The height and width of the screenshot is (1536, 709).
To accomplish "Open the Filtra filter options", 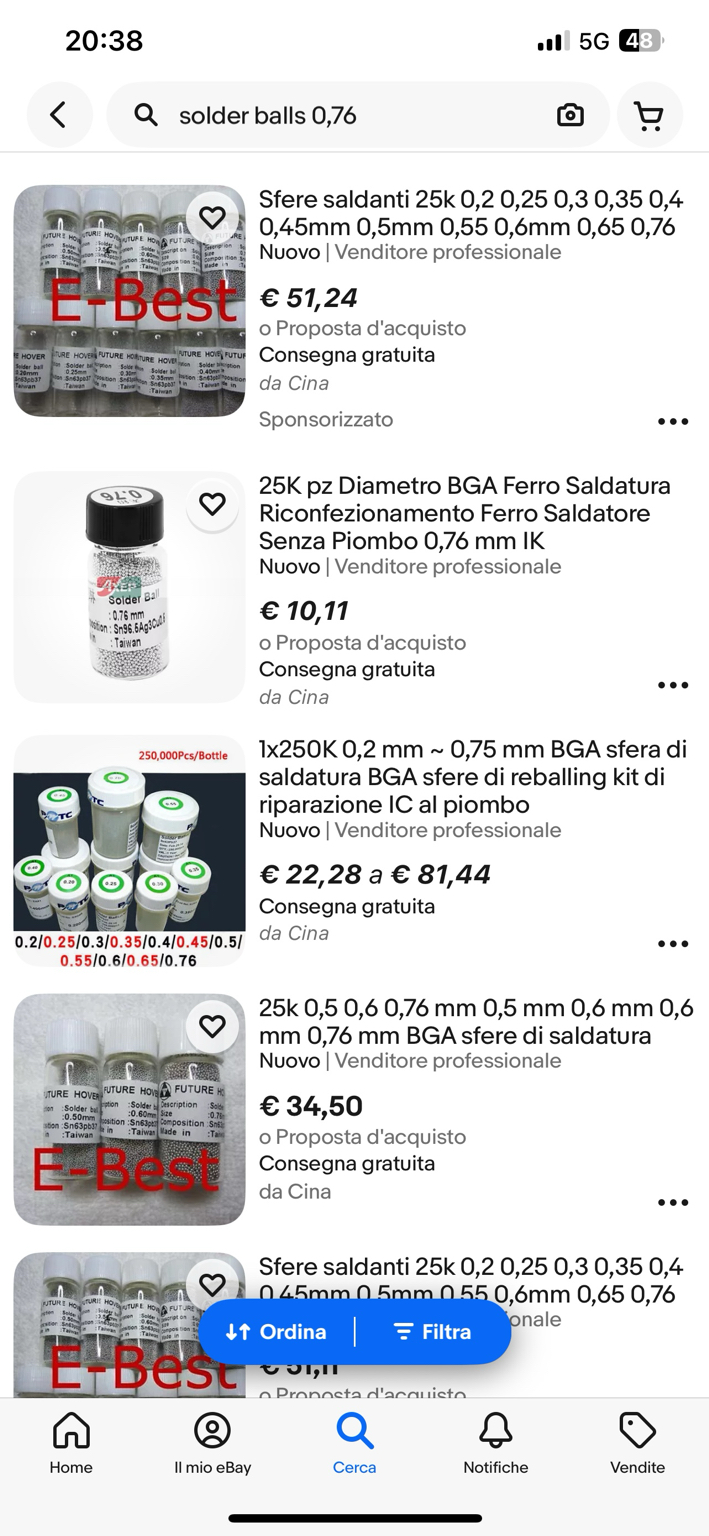I will (x=432, y=1332).
